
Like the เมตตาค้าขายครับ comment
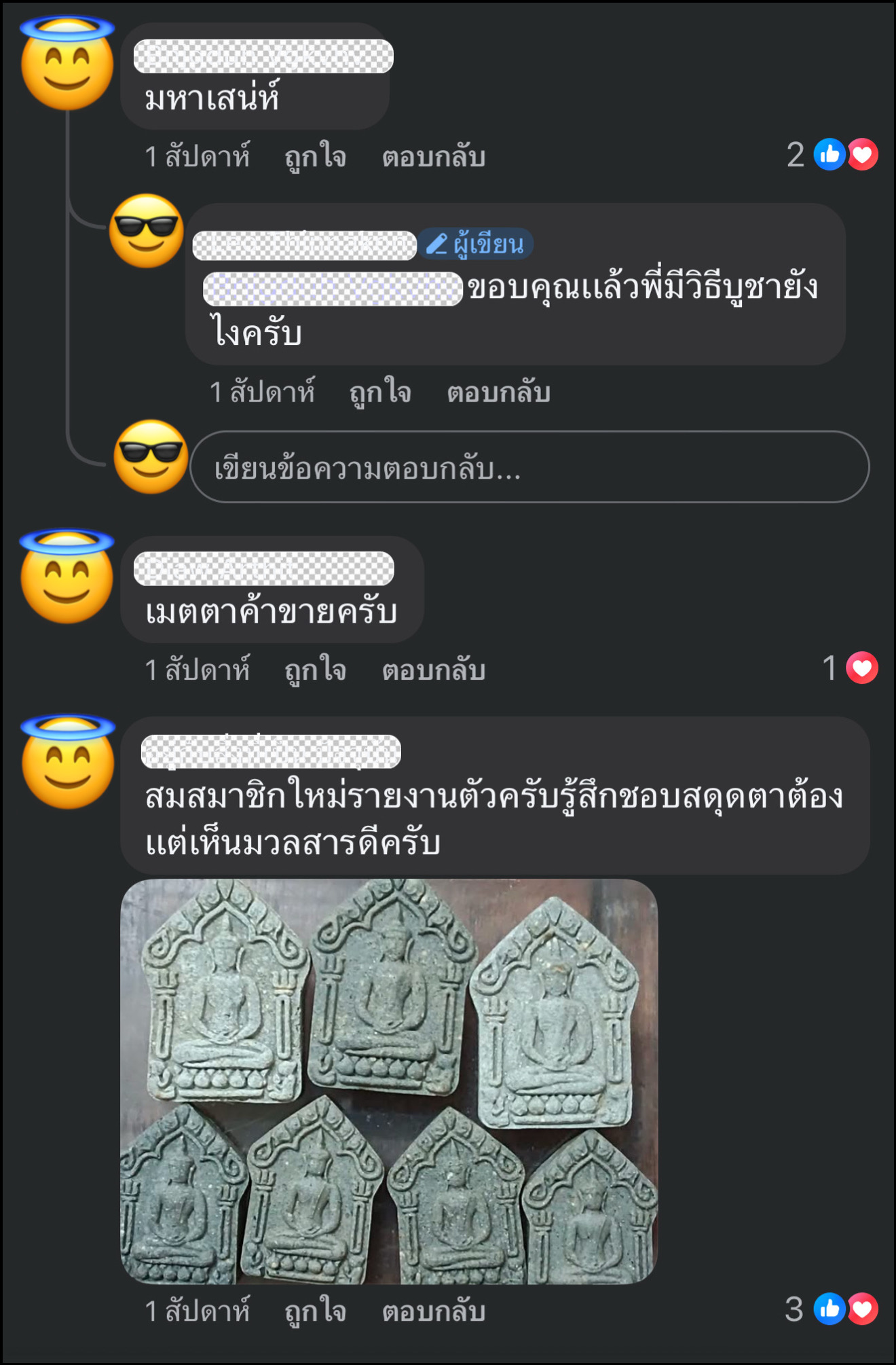(315, 670)
